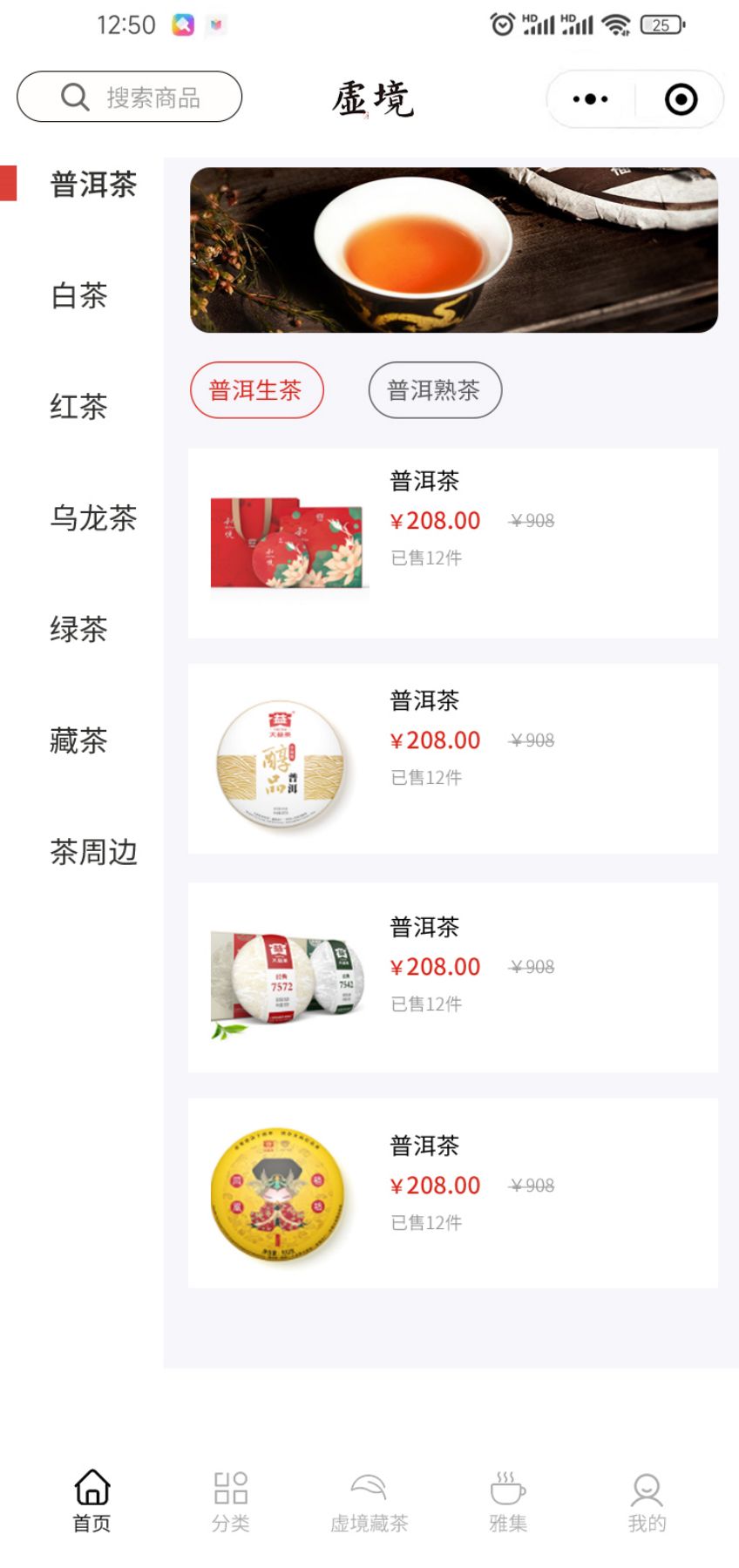Show the 茶周边 category

pos(93,852)
